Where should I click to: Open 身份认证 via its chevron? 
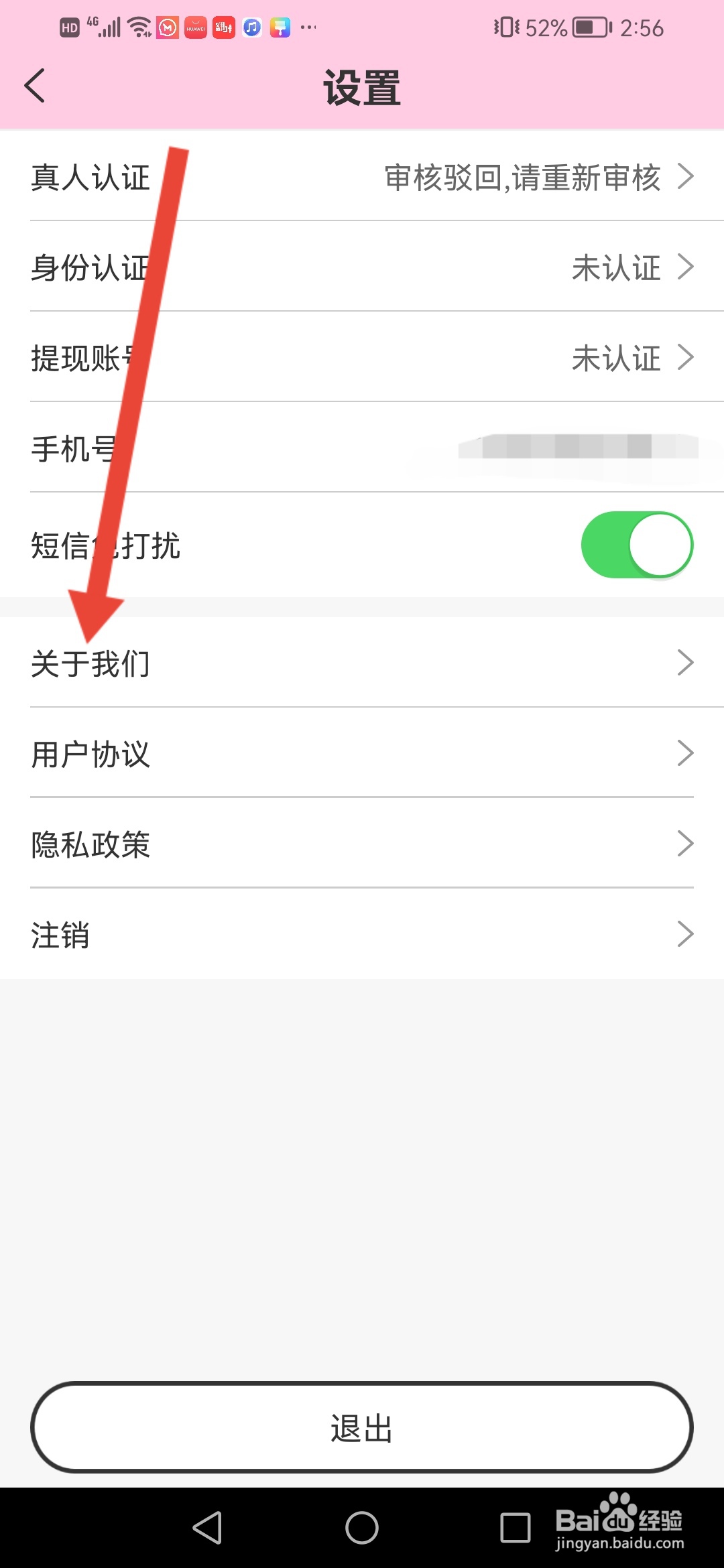tap(686, 267)
